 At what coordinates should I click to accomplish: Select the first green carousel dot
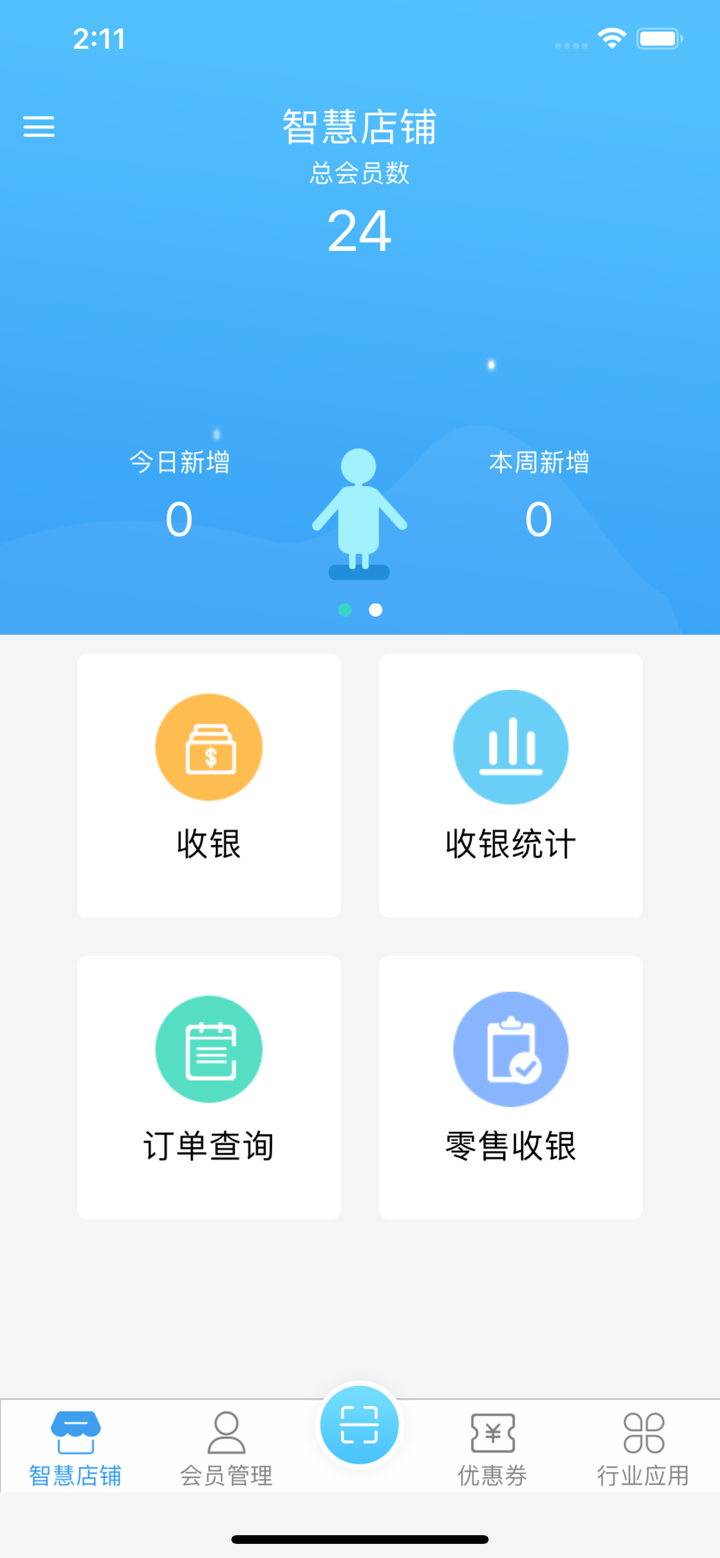coord(345,609)
